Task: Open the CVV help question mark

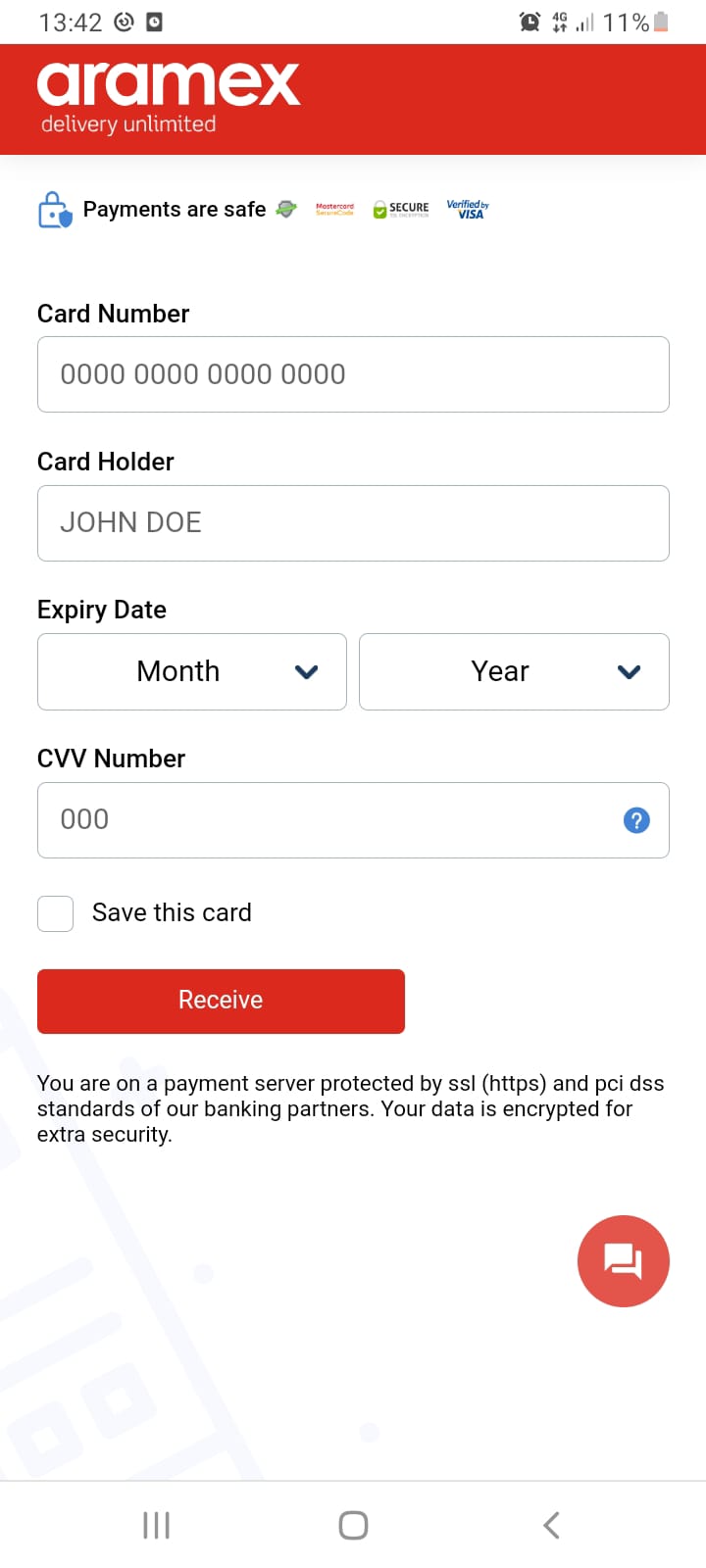Action: click(x=636, y=820)
